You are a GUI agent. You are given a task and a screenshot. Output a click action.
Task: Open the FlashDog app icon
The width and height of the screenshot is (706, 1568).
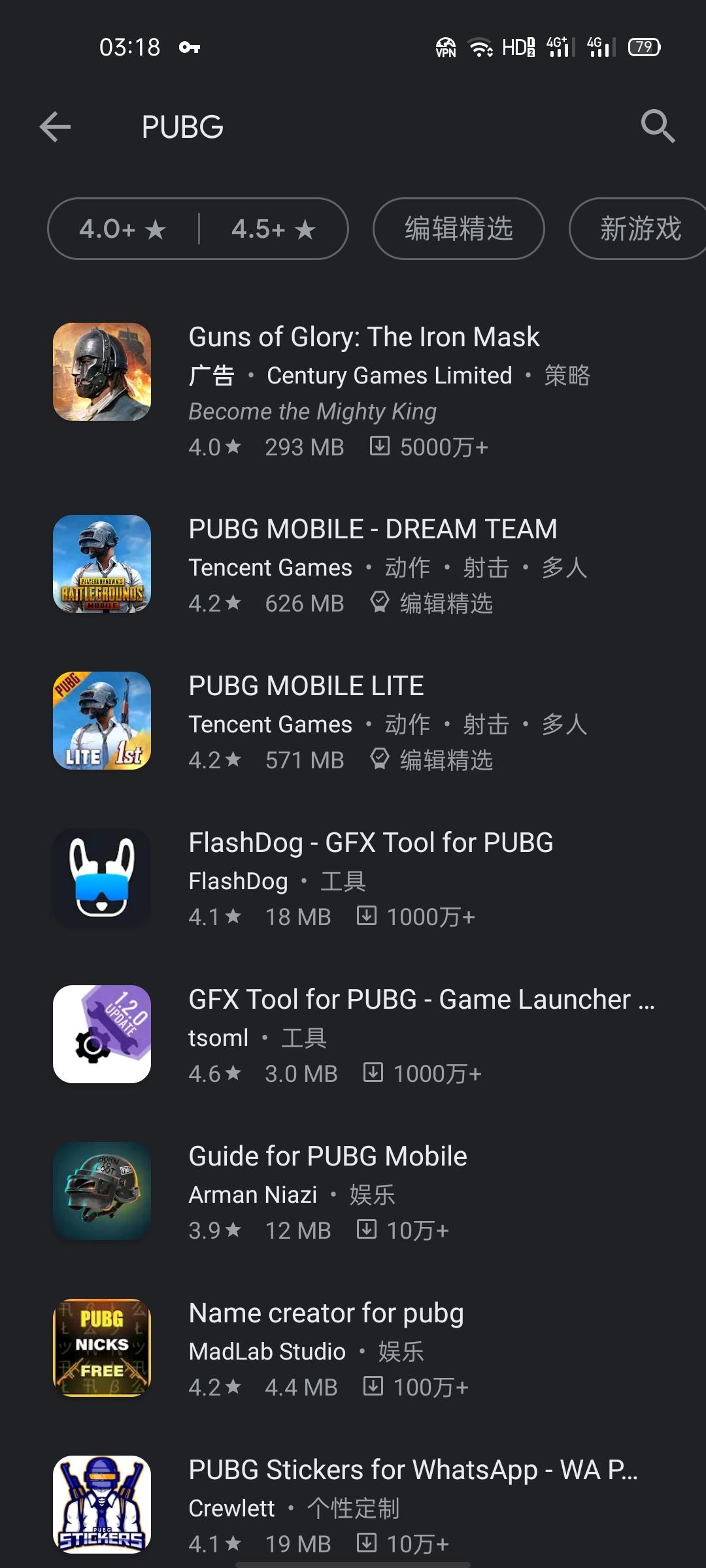(x=101, y=877)
